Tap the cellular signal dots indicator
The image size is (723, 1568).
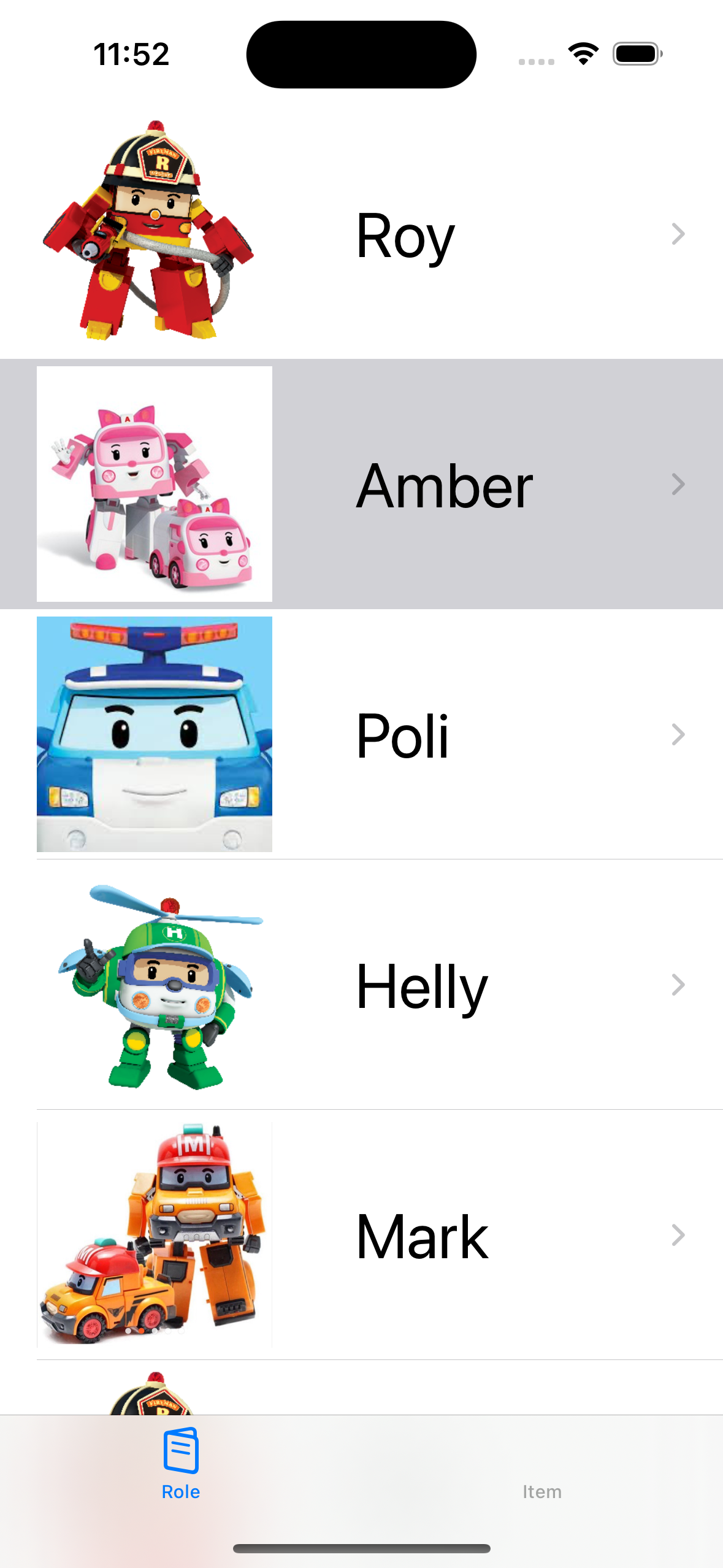(535, 61)
